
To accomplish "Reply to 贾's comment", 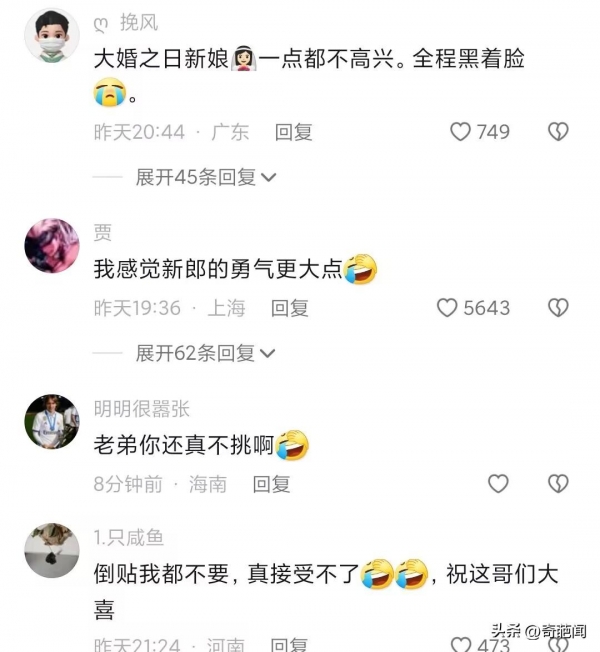I will click(290, 308).
